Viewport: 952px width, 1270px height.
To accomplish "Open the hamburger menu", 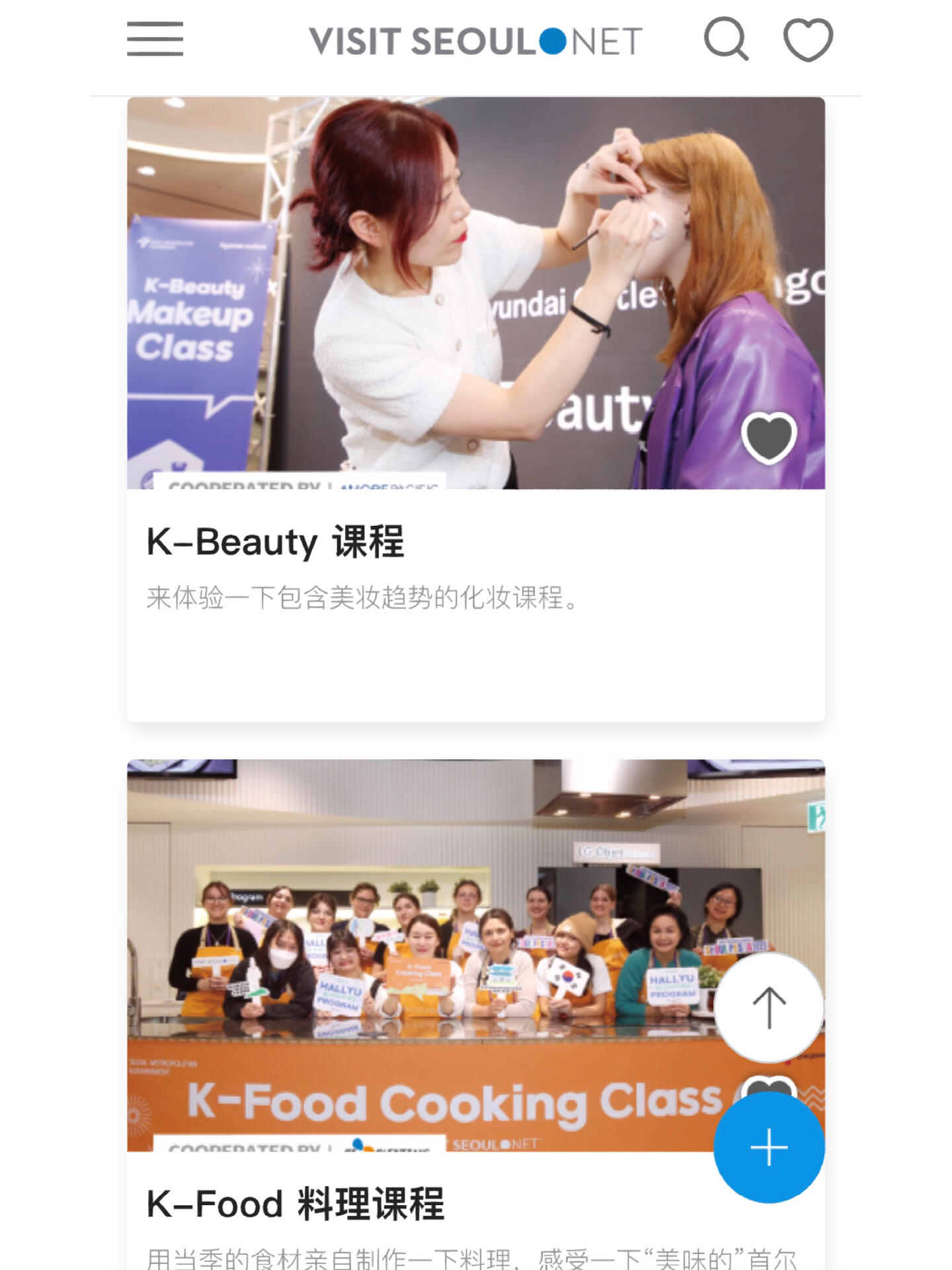I will [155, 39].
